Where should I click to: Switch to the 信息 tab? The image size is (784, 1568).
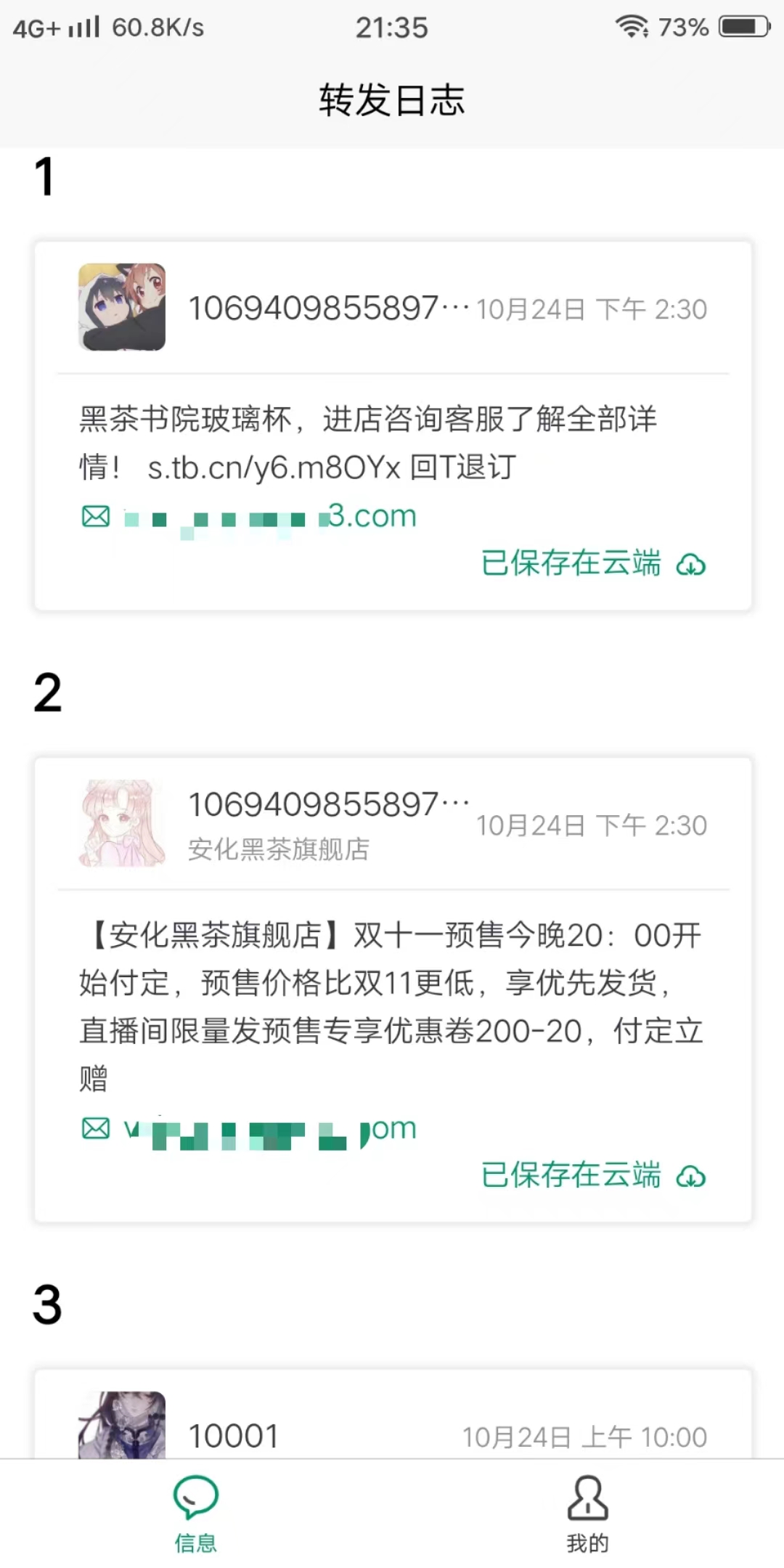[x=195, y=1513]
